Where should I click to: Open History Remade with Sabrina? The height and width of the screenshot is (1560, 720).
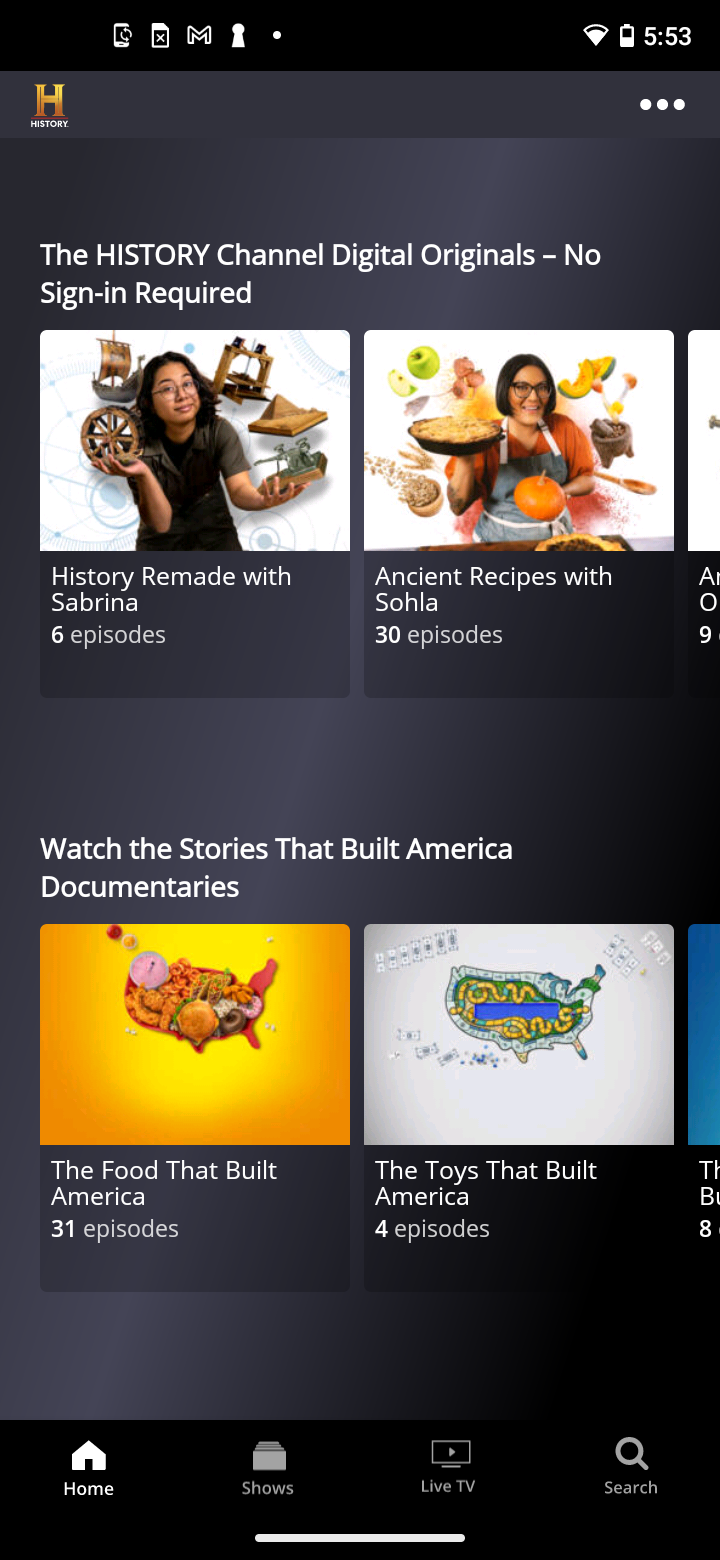(195, 512)
